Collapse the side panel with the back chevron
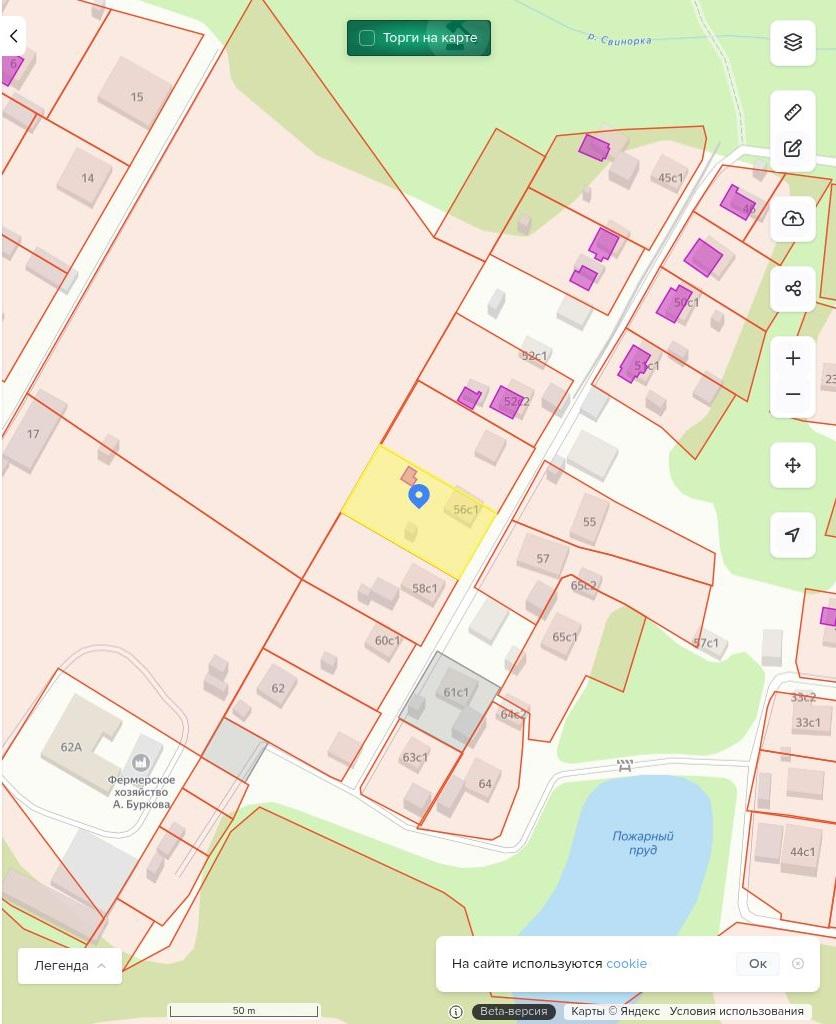836x1024 pixels. pyautogui.click(x=13, y=37)
